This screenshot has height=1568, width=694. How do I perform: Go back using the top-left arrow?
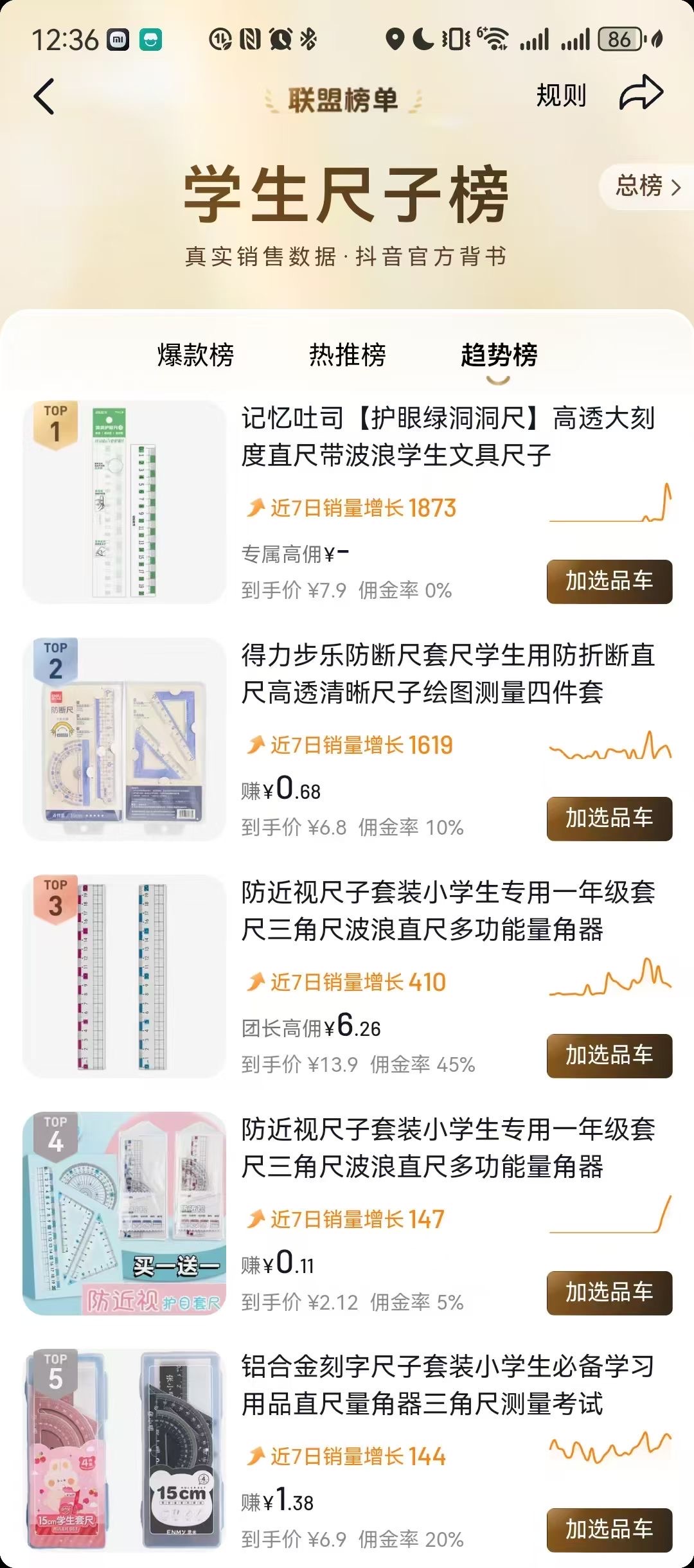click(44, 97)
